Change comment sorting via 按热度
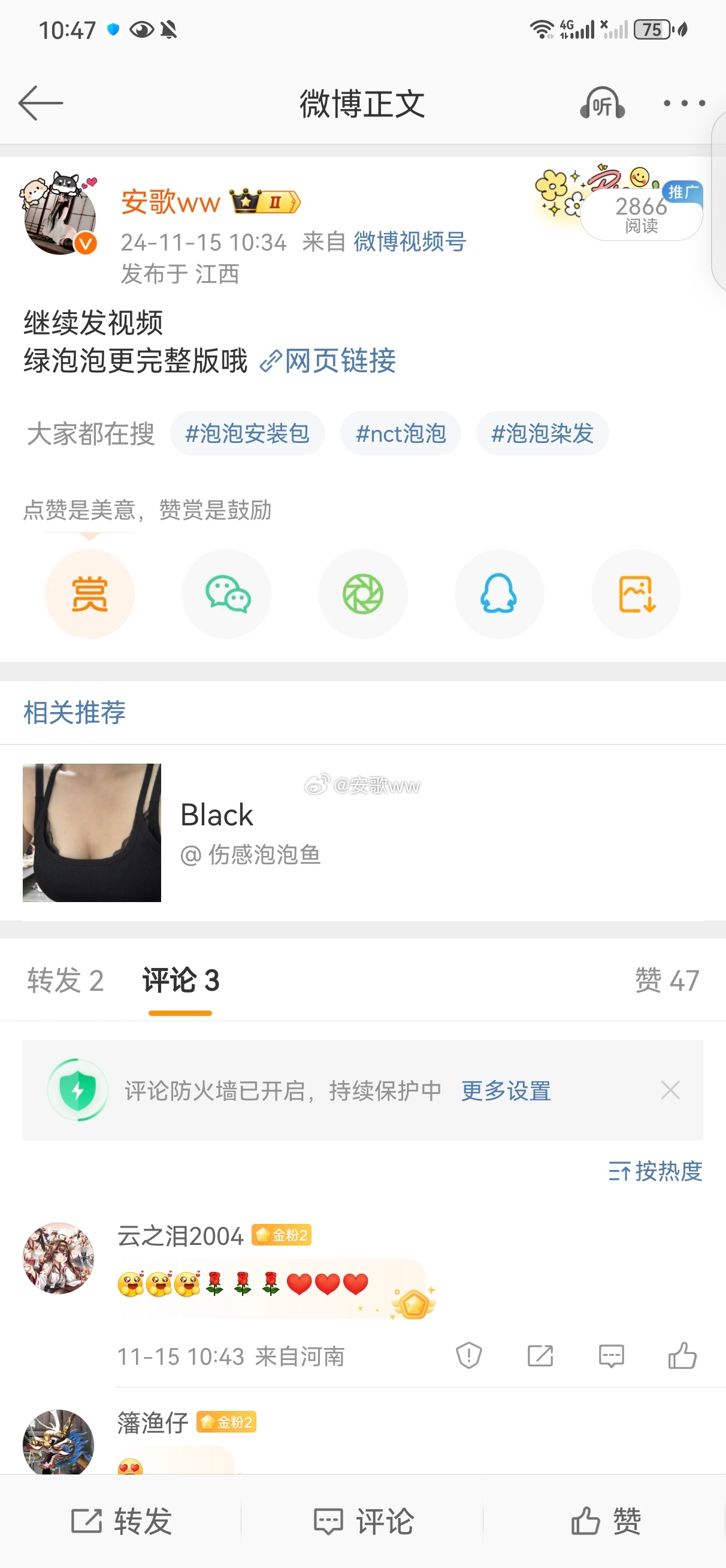Viewport: 726px width, 1568px height. click(655, 1171)
